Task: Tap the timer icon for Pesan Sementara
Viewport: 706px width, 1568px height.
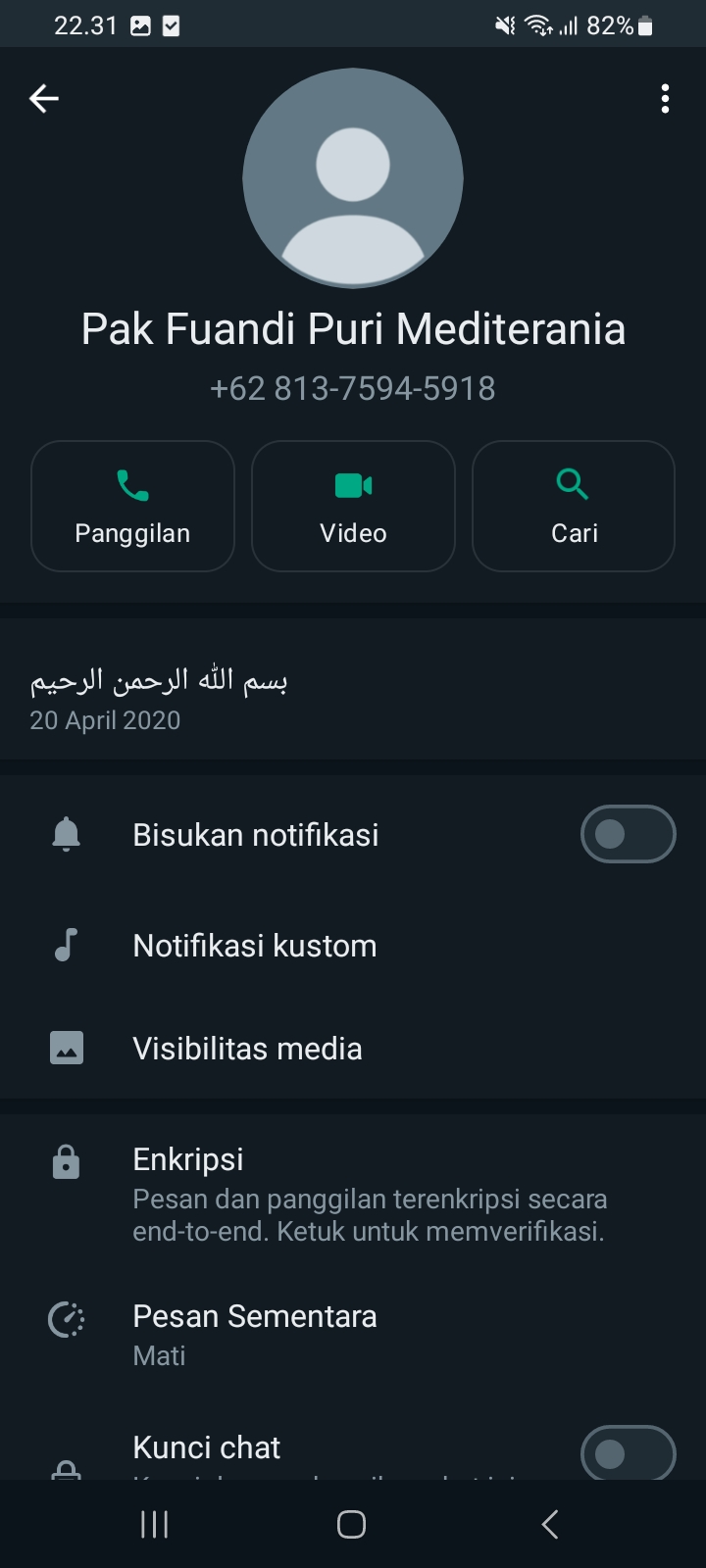Action: click(x=65, y=1318)
